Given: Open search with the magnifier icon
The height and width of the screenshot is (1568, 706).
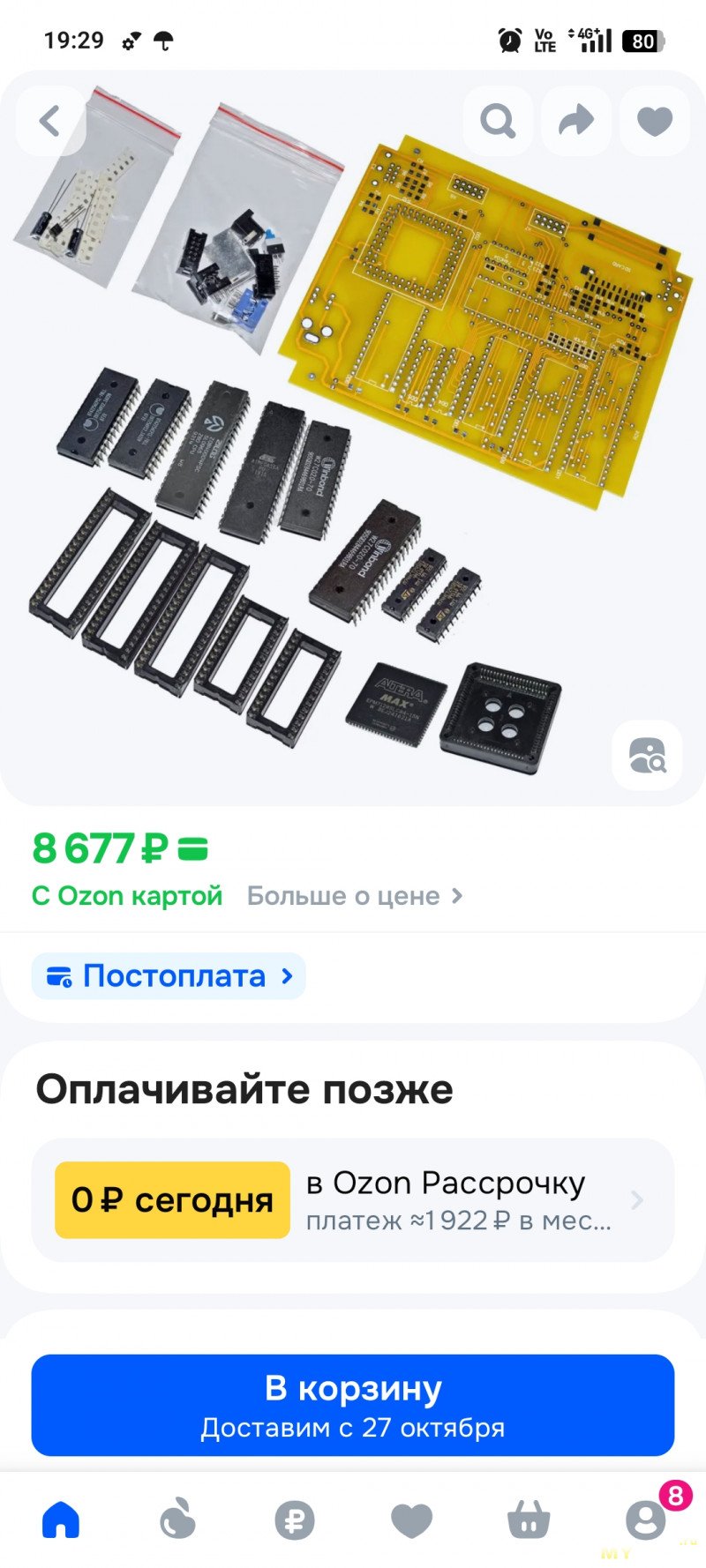Looking at the screenshot, I should point(498,121).
